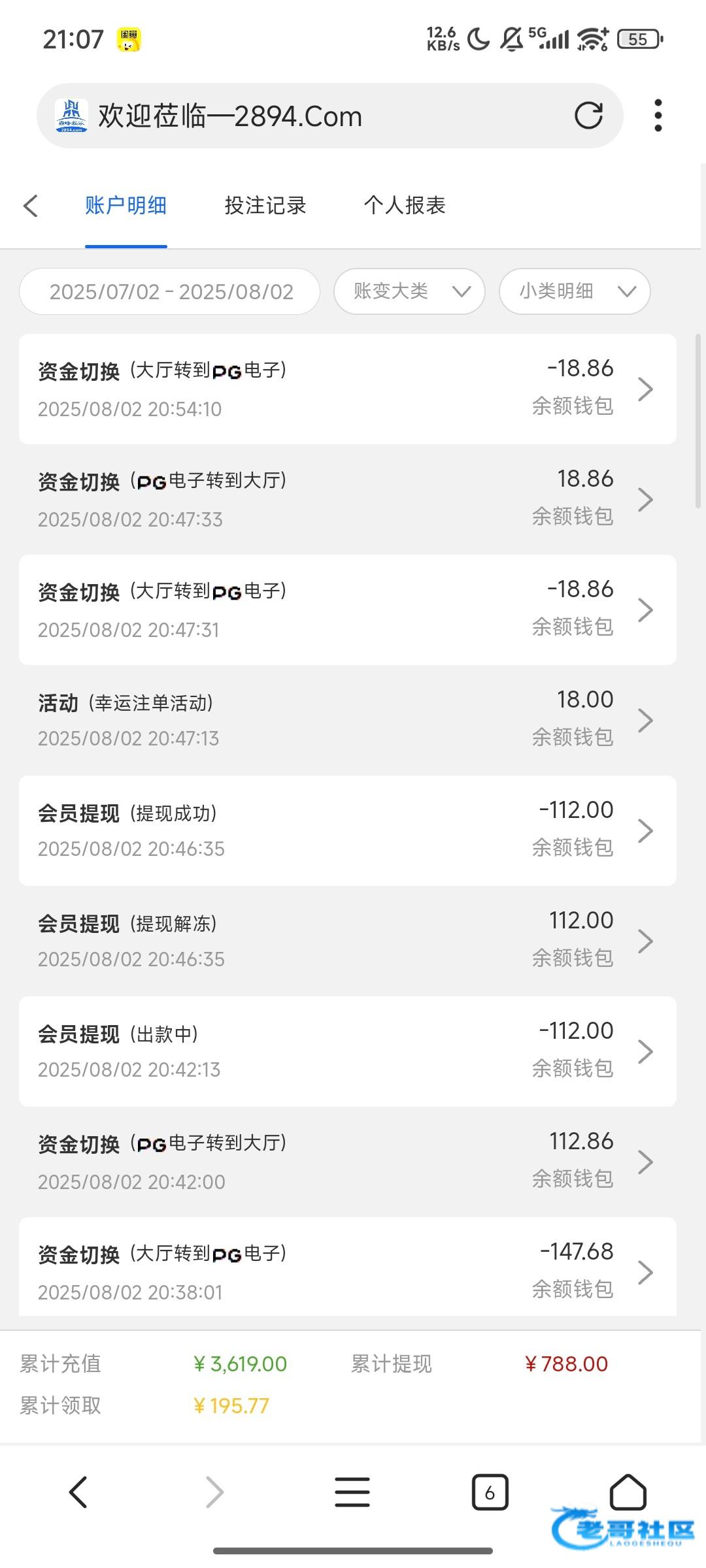Screen dimensions: 706x1568
Task: Switch to the 个人报表 tab
Action: [x=405, y=205]
